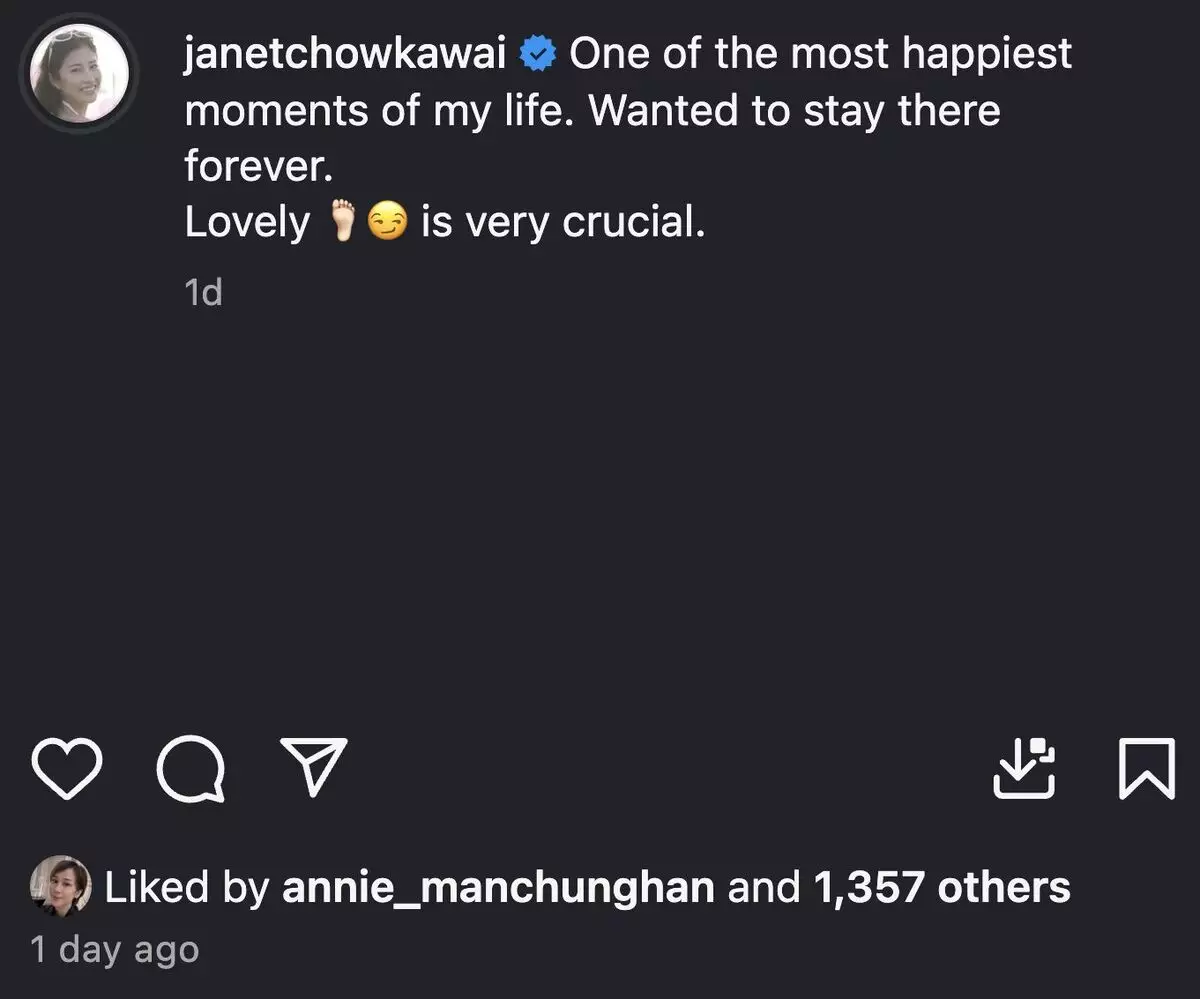
Task: Open the comment bubble icon
Action: pos(190,769)
